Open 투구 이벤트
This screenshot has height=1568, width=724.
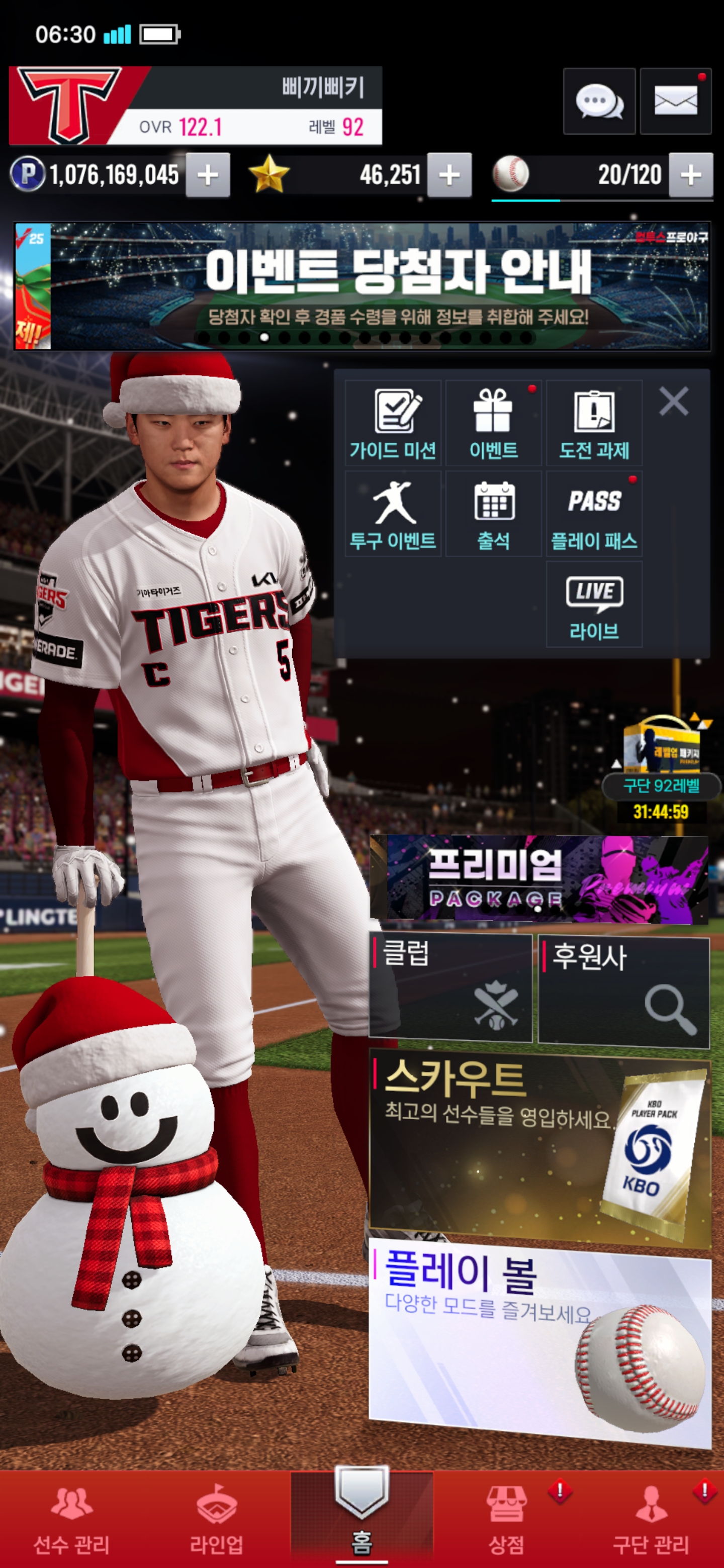click(393, 514)
